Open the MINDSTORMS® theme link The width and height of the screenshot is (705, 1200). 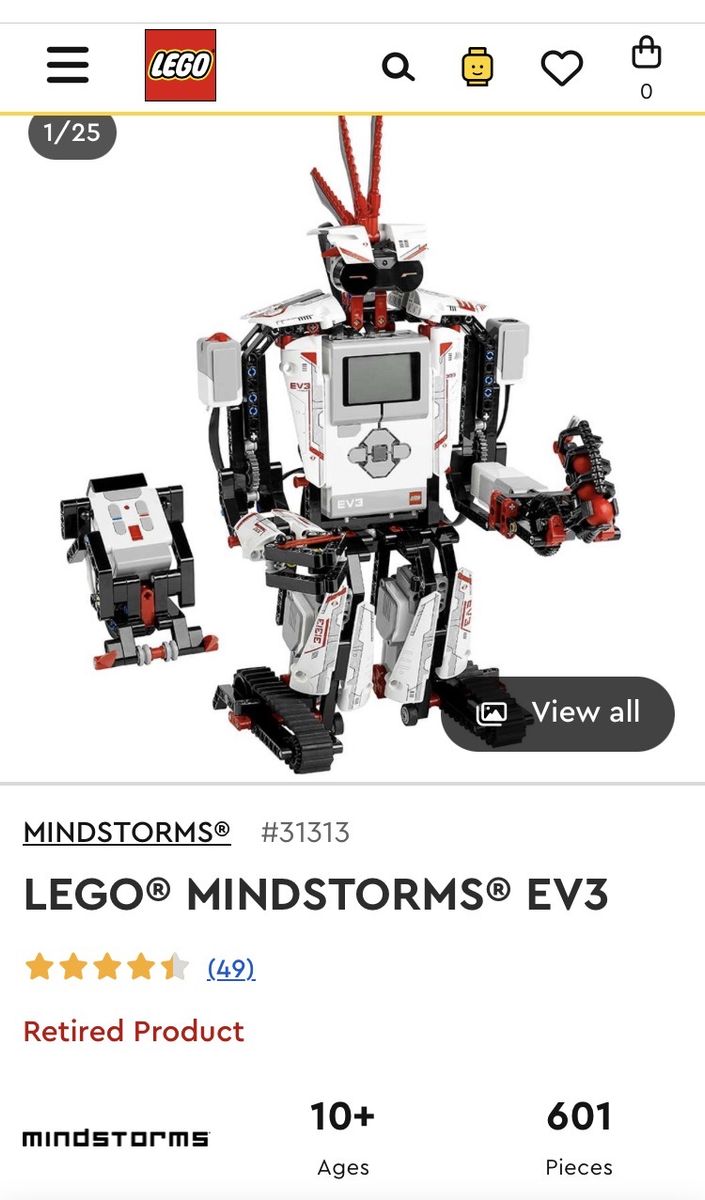tap(127, 832)
